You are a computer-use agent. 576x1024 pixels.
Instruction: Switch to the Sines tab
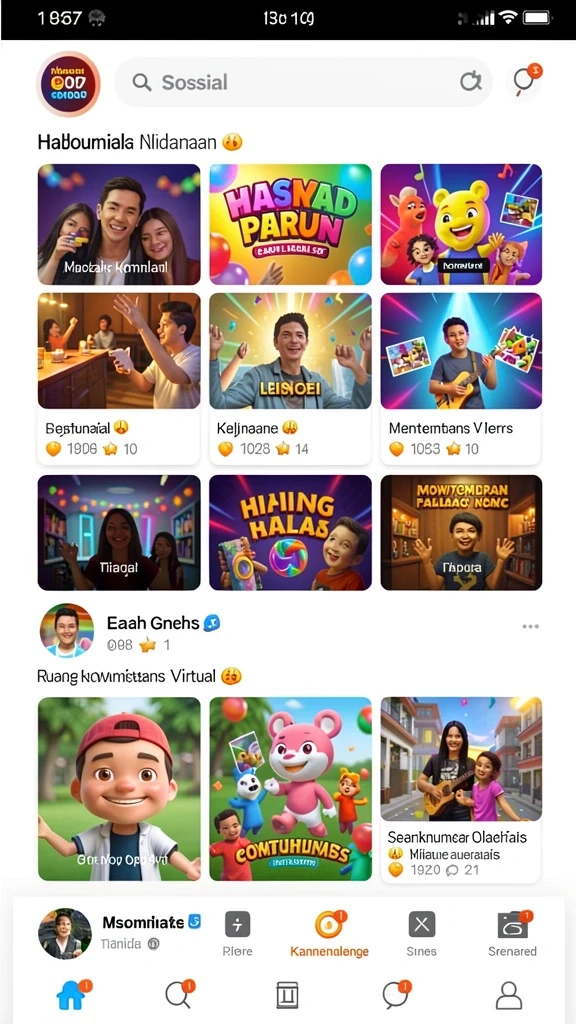421,934
